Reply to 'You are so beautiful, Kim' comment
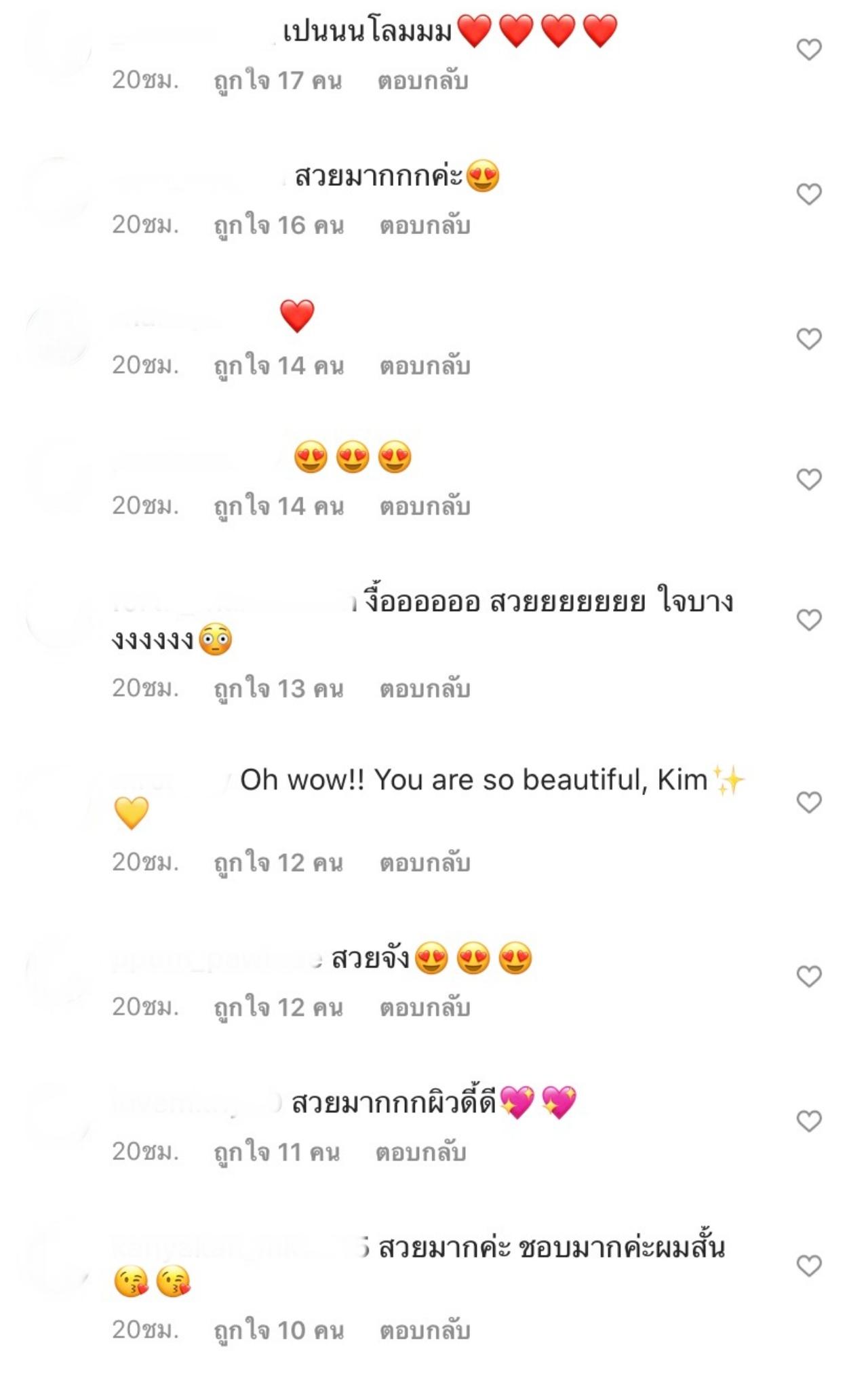 pyautogui.click(x=425, y=863)
